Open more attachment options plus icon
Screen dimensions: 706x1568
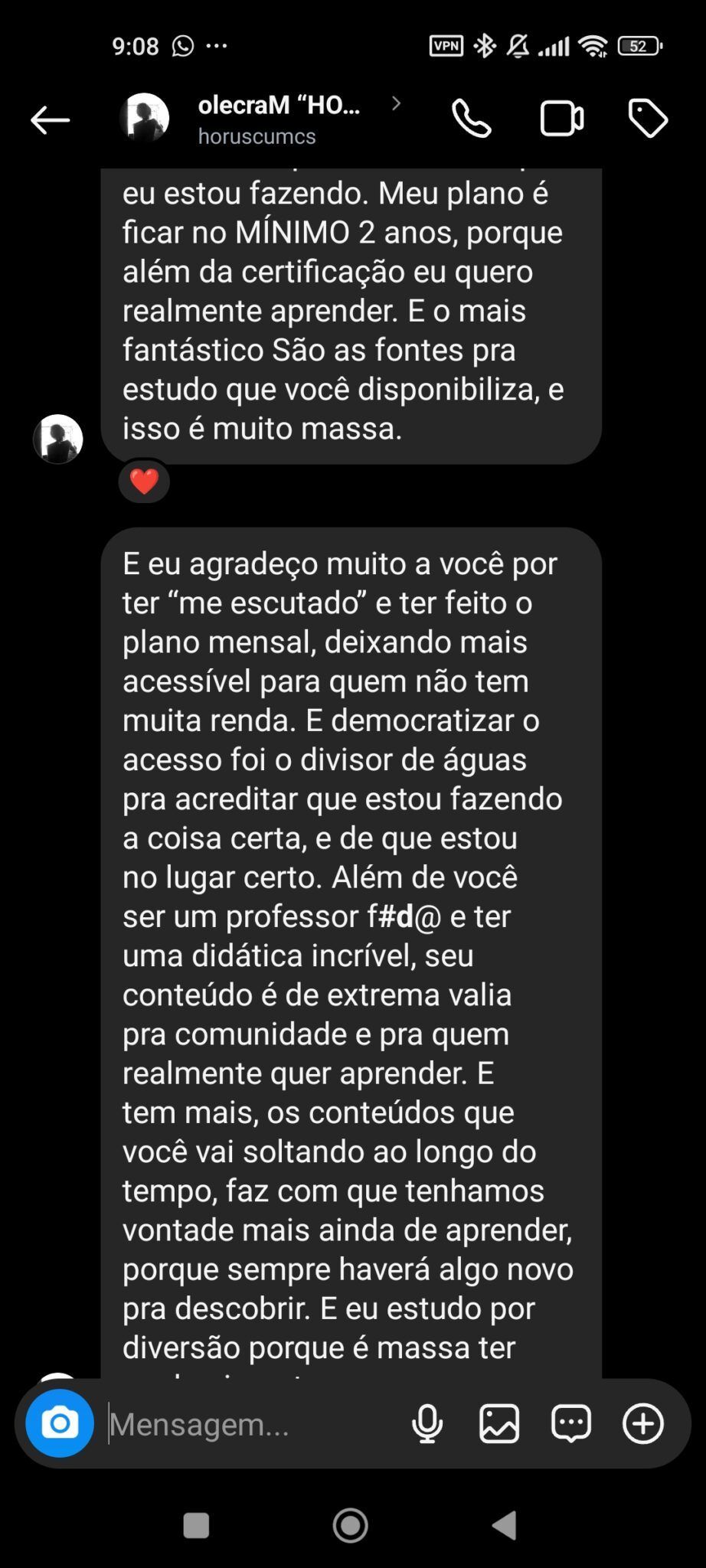pos(643,1424)
